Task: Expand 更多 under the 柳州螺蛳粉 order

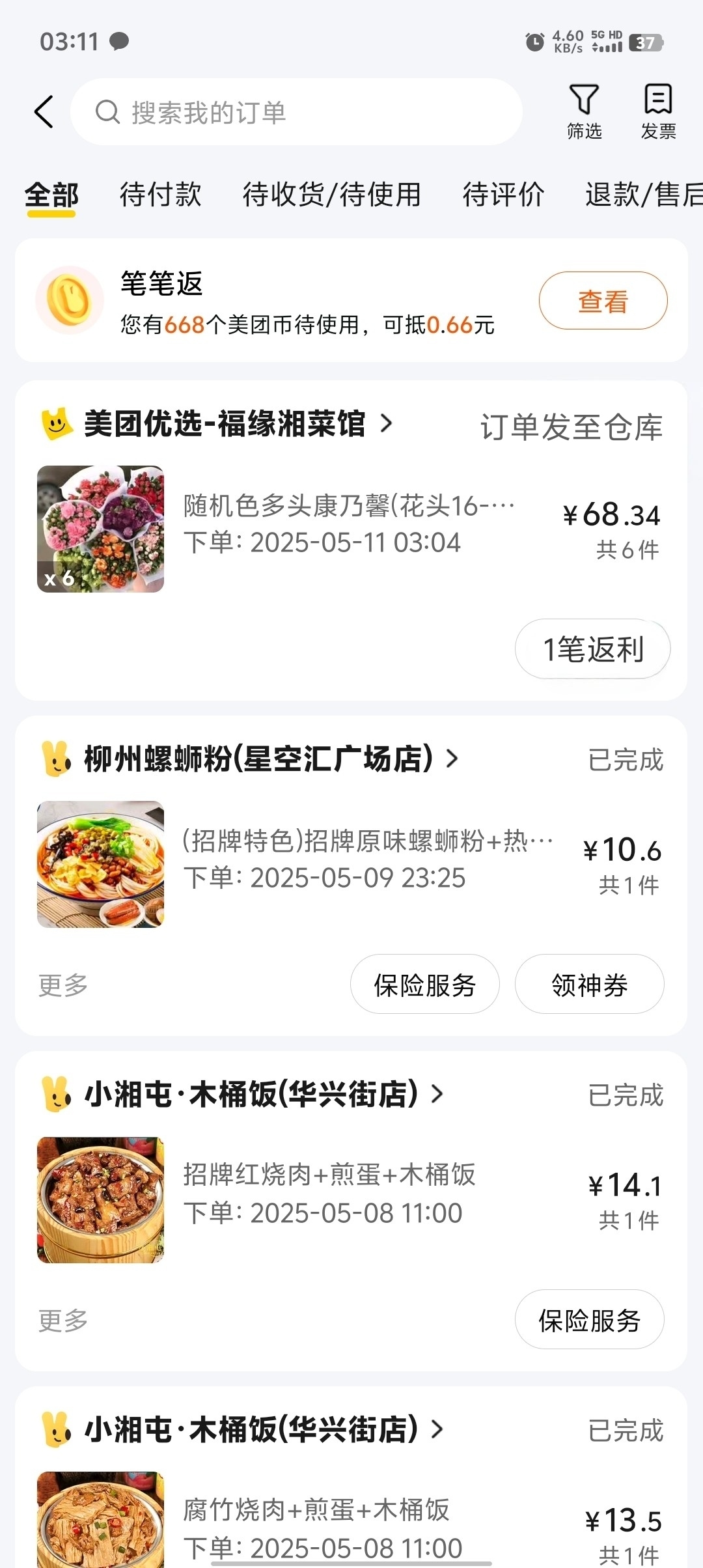Action: coord(61,985)
